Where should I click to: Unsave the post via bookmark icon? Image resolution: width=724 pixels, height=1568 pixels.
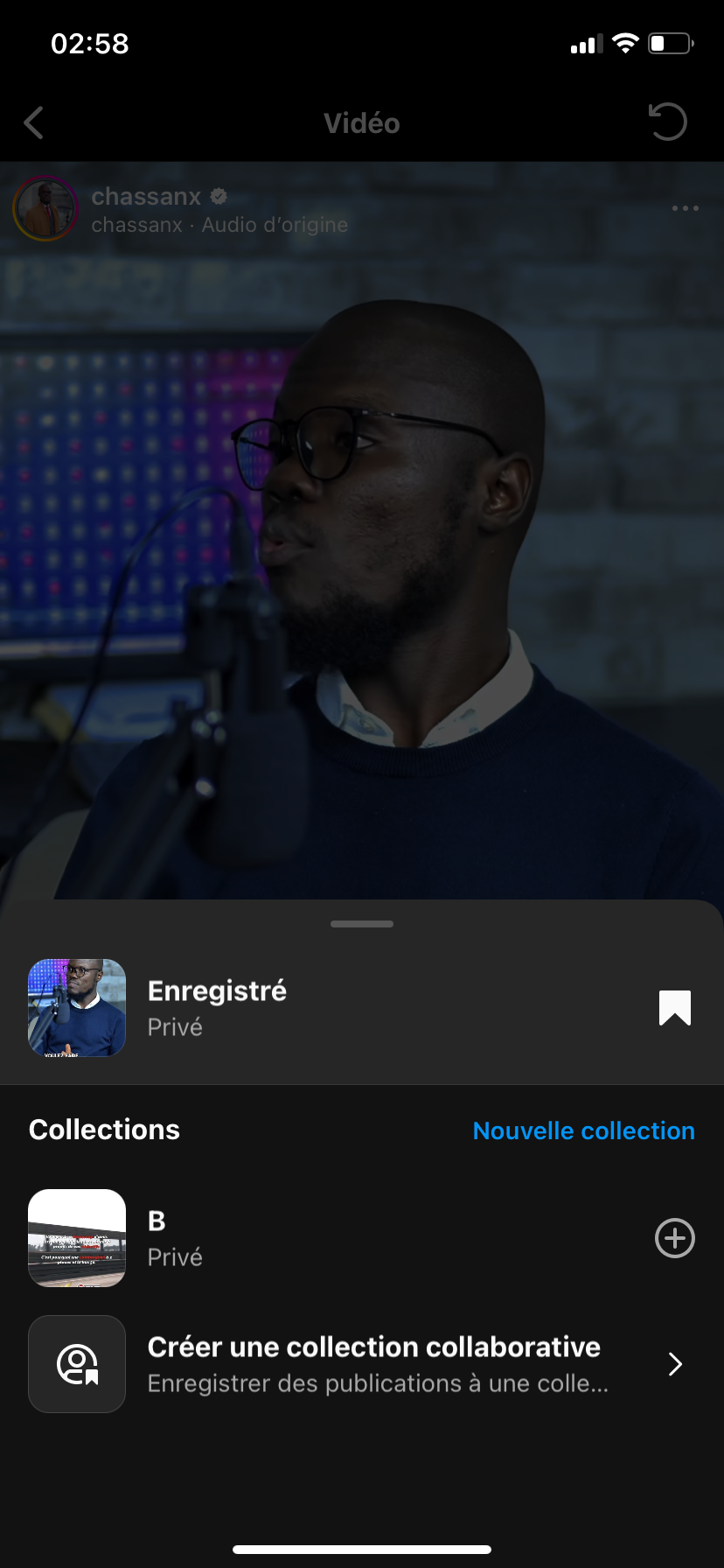pos(674,1008)
